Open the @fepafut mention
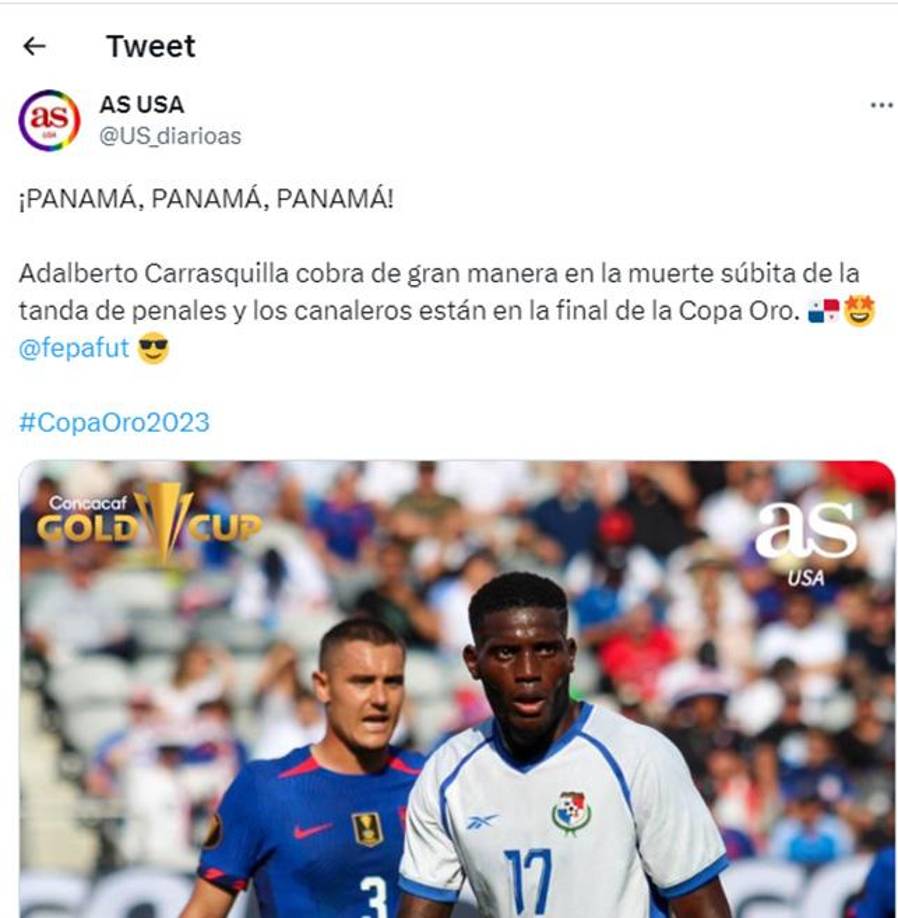This screenshot has width=898, height=918. pyautogui.click(x=74, y=349)
